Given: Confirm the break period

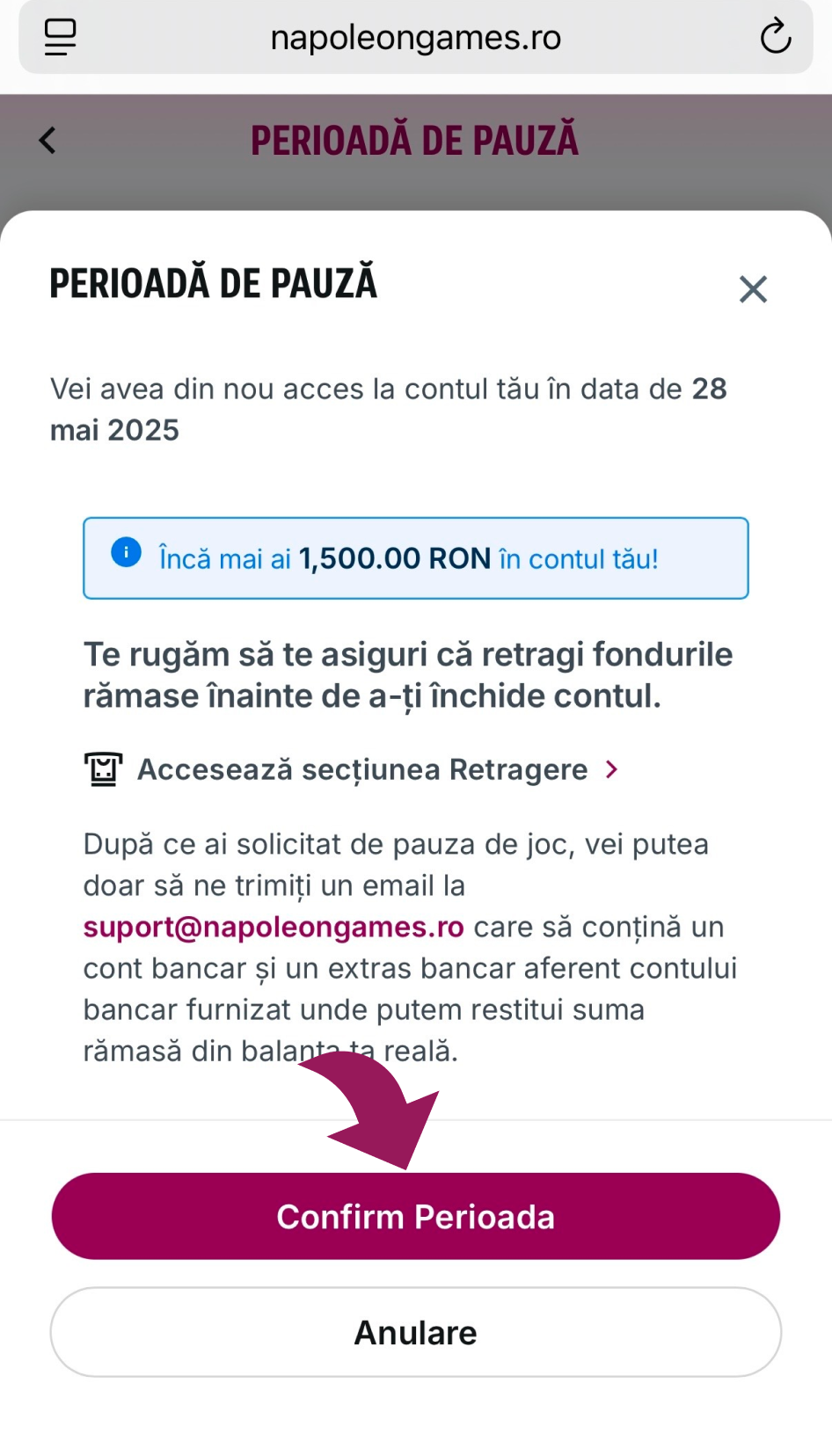Looking at the screenshot, I should [x=415, y=1216].
